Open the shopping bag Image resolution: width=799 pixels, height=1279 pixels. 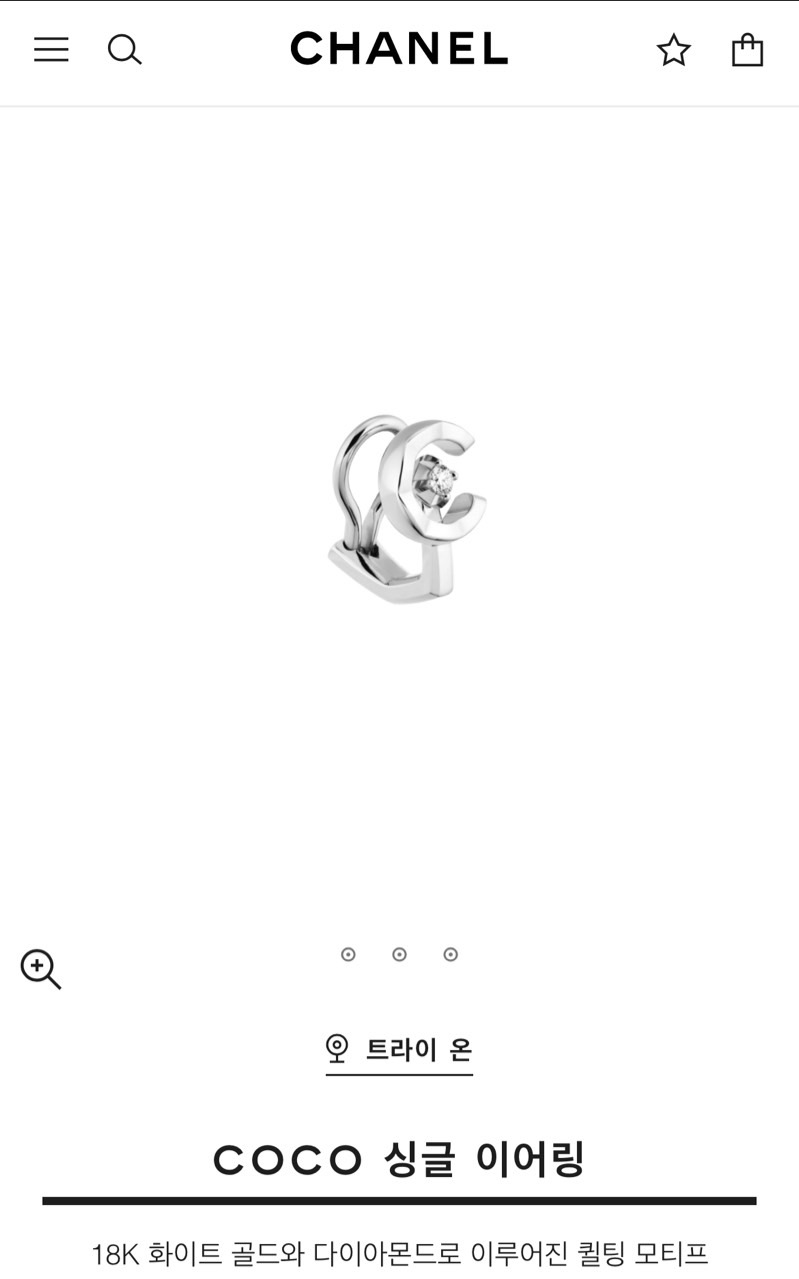[x=747, y=49]
